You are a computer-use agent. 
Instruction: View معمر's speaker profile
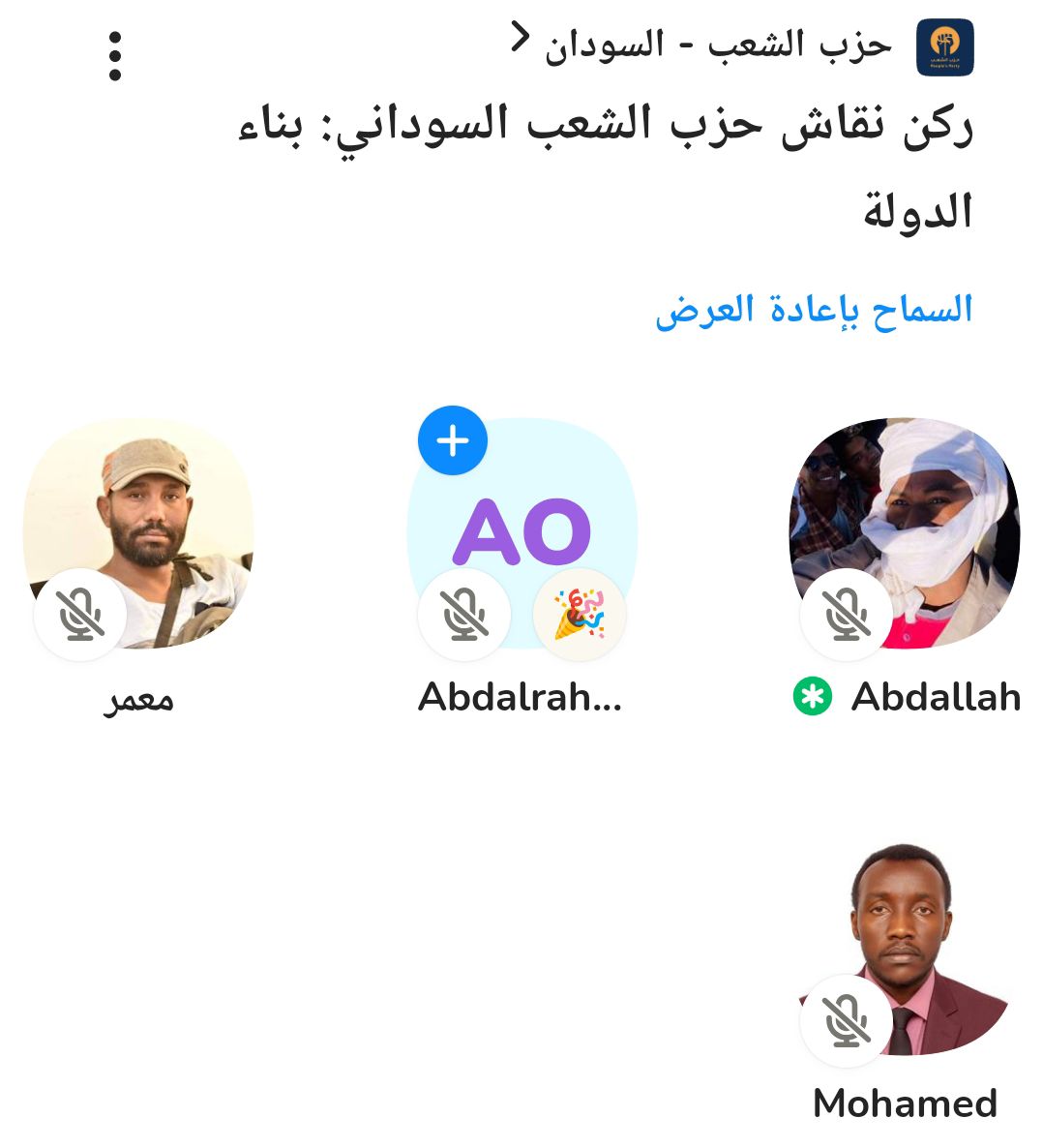[x=137, y=532]
